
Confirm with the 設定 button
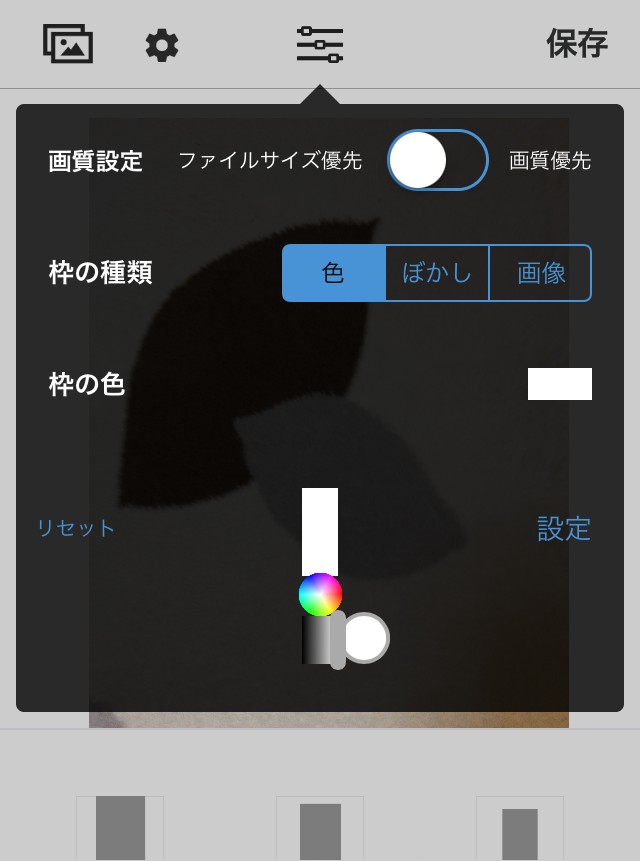pyautogui.click(x=564, y=528)
